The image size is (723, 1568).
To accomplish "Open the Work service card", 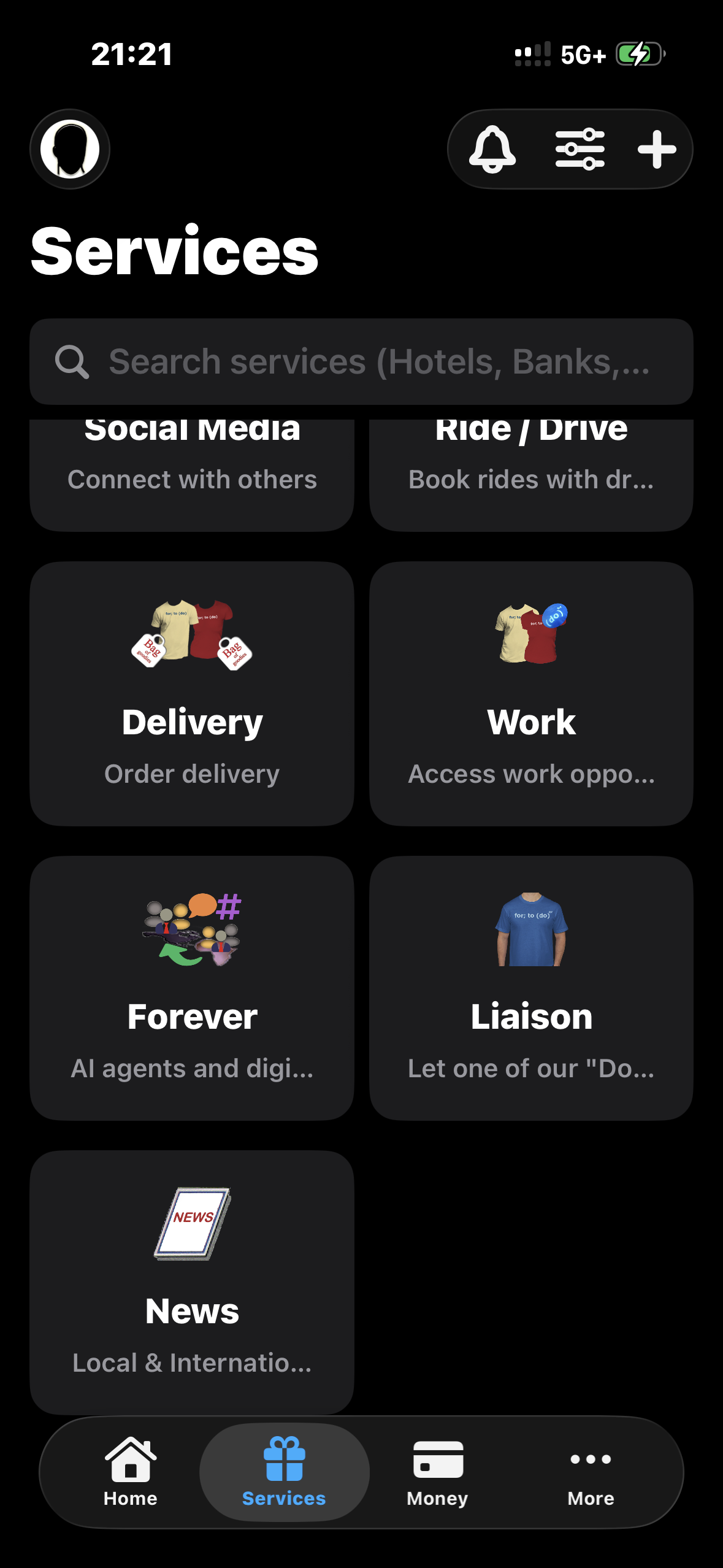I will click(531, 693).
